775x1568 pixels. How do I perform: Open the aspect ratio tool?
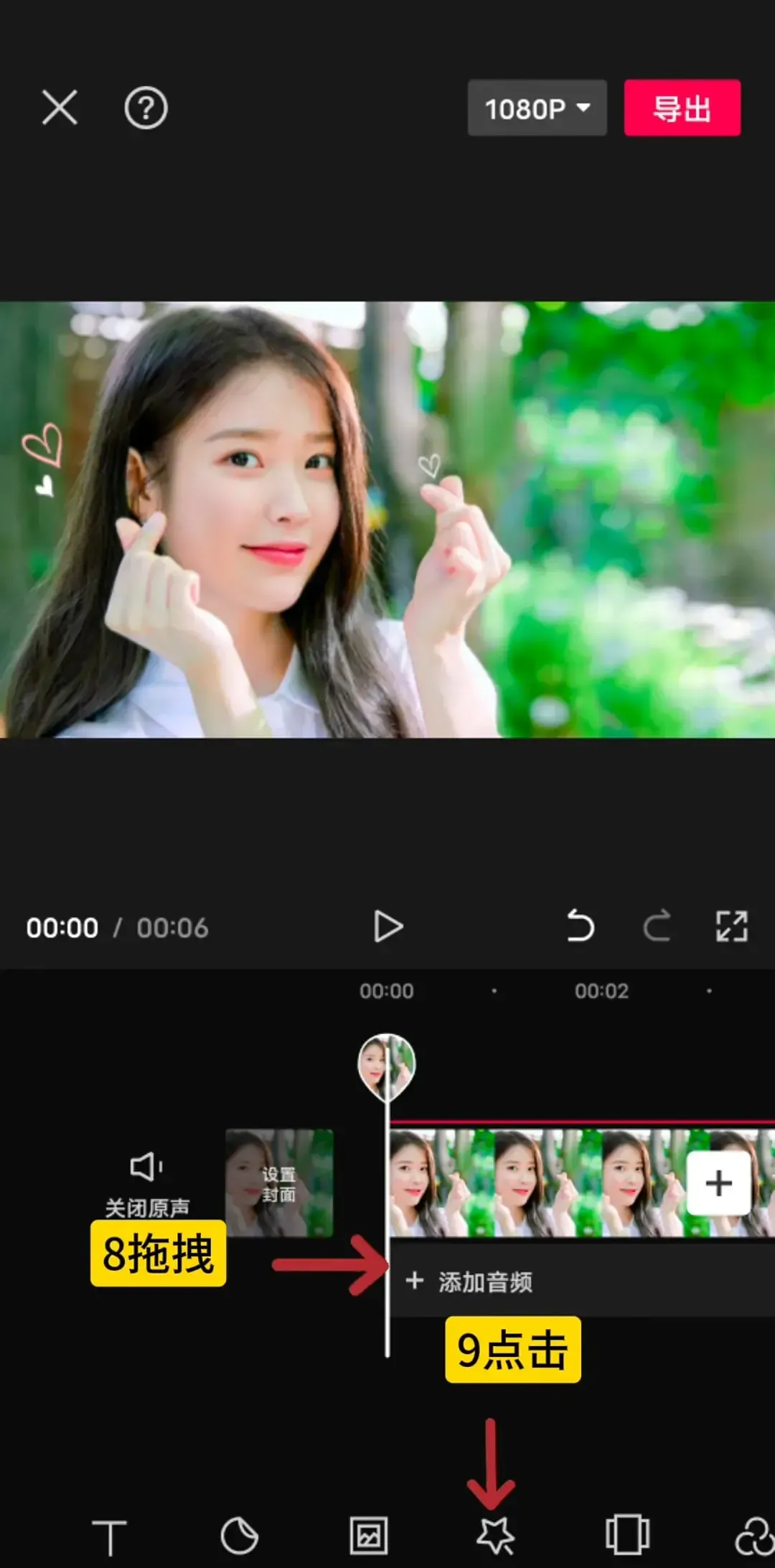[627, 1536]
